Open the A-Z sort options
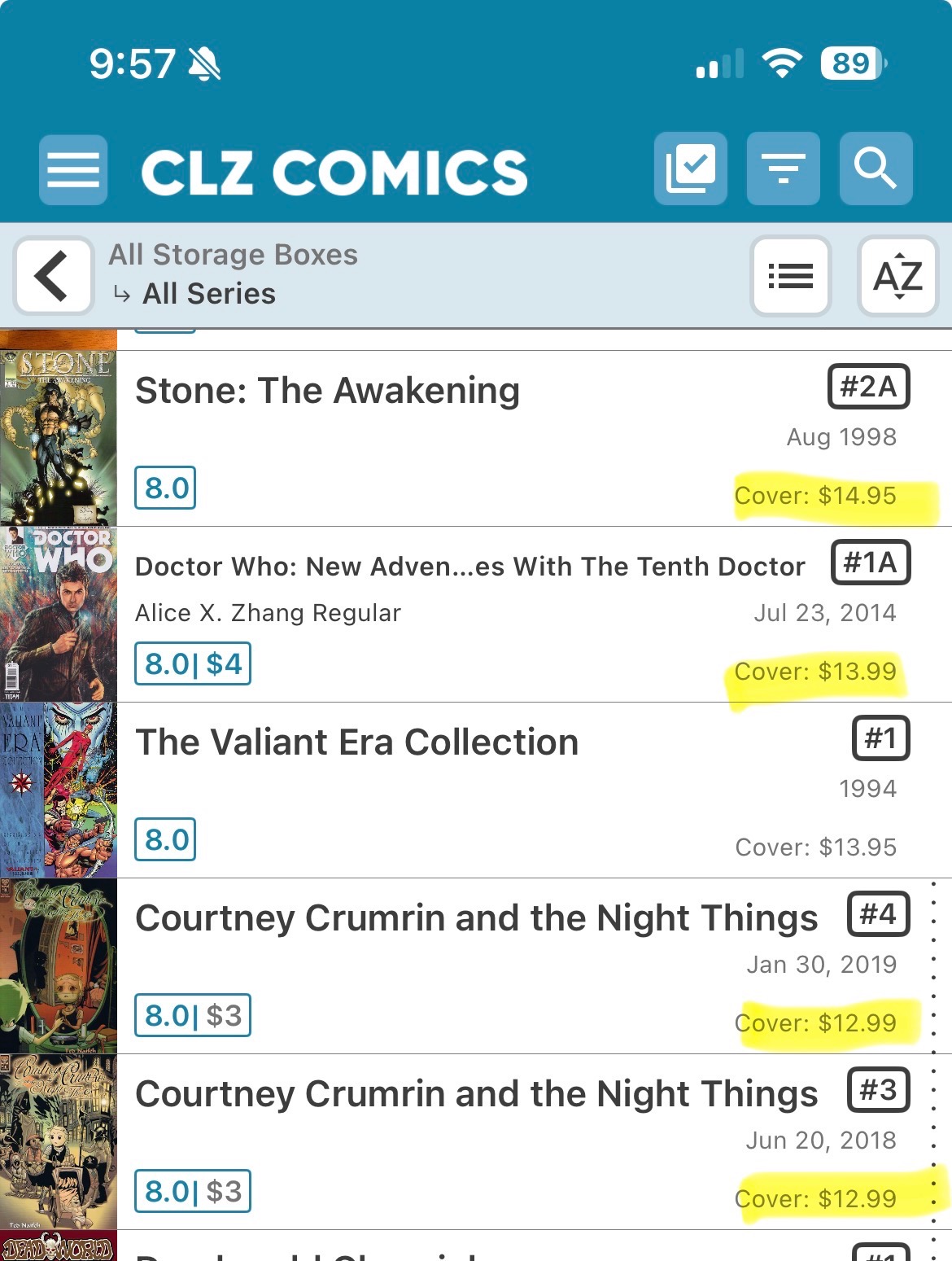952x1261 pixels. 897,276
